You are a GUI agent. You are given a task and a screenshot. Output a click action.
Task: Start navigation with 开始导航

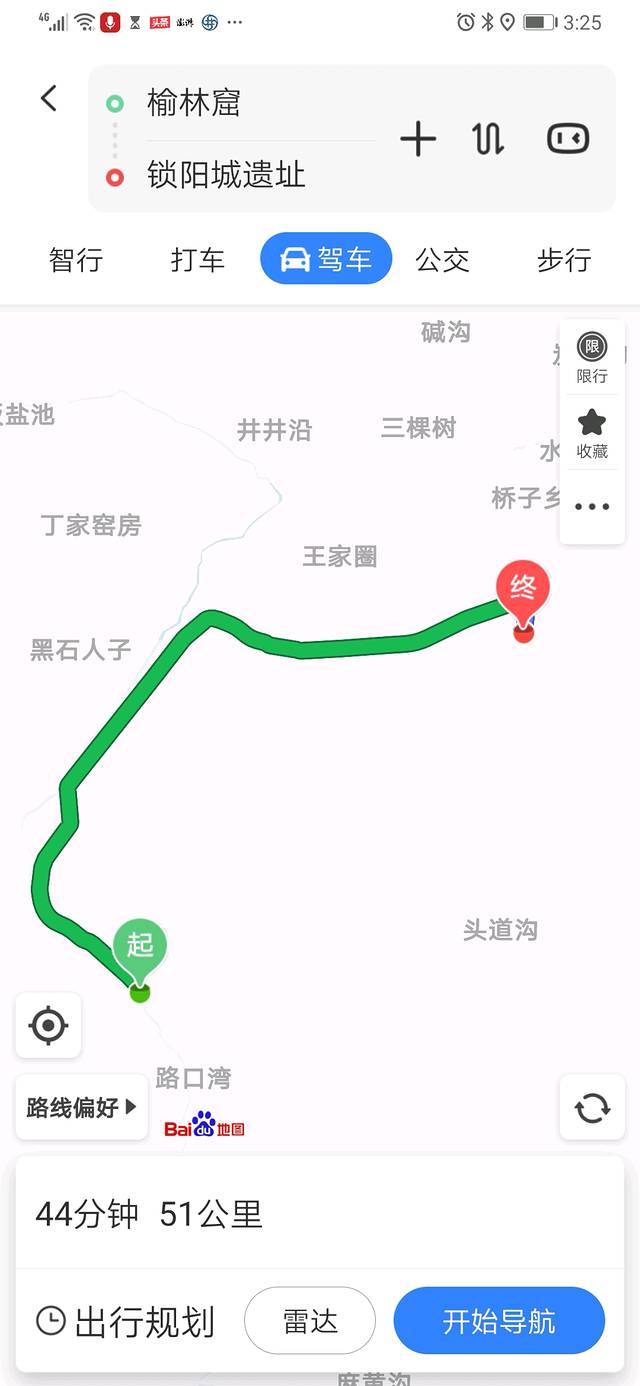click(x=499, y=1321)
